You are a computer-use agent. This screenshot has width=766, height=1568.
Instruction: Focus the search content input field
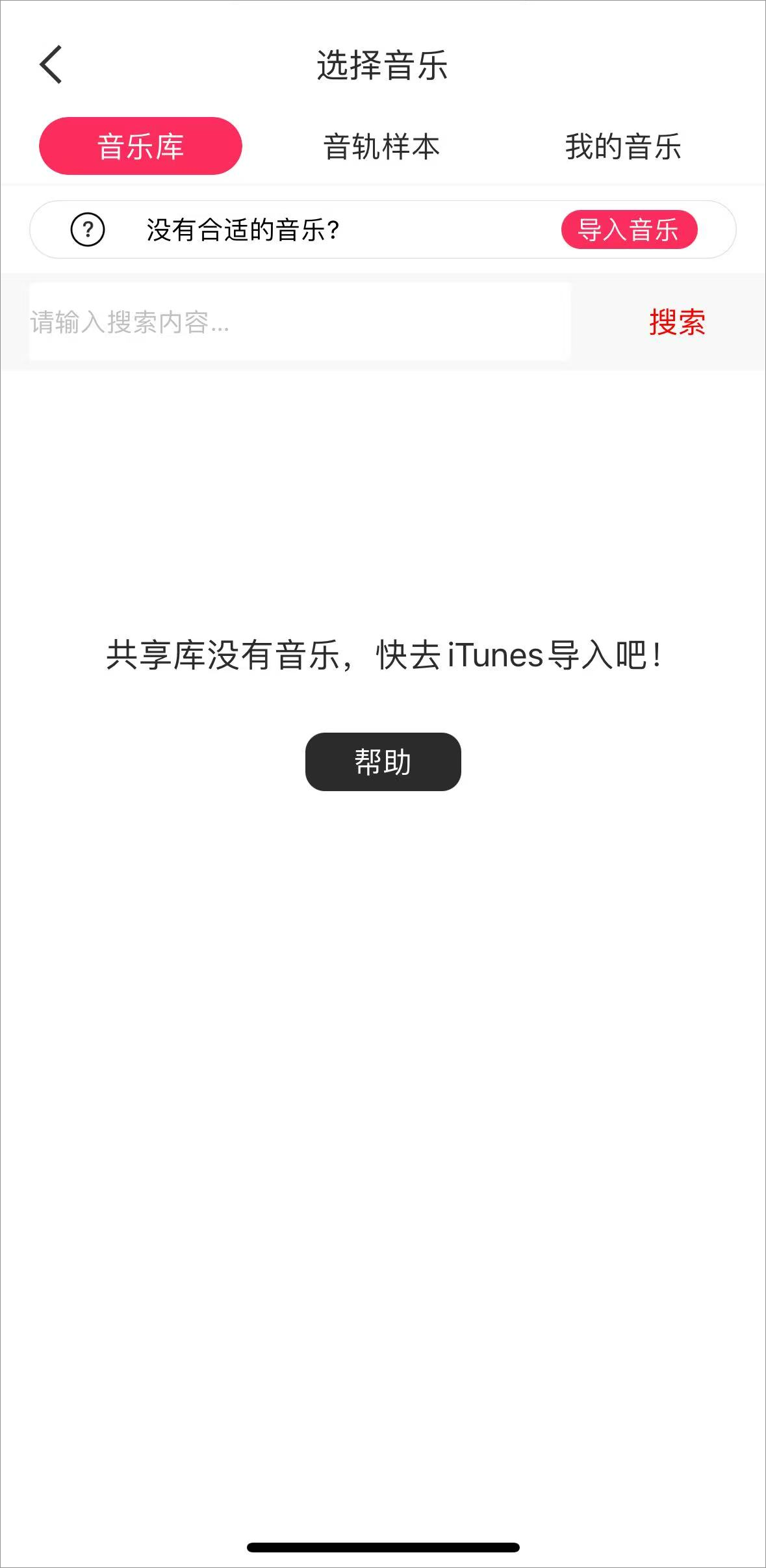pos(299,322)
